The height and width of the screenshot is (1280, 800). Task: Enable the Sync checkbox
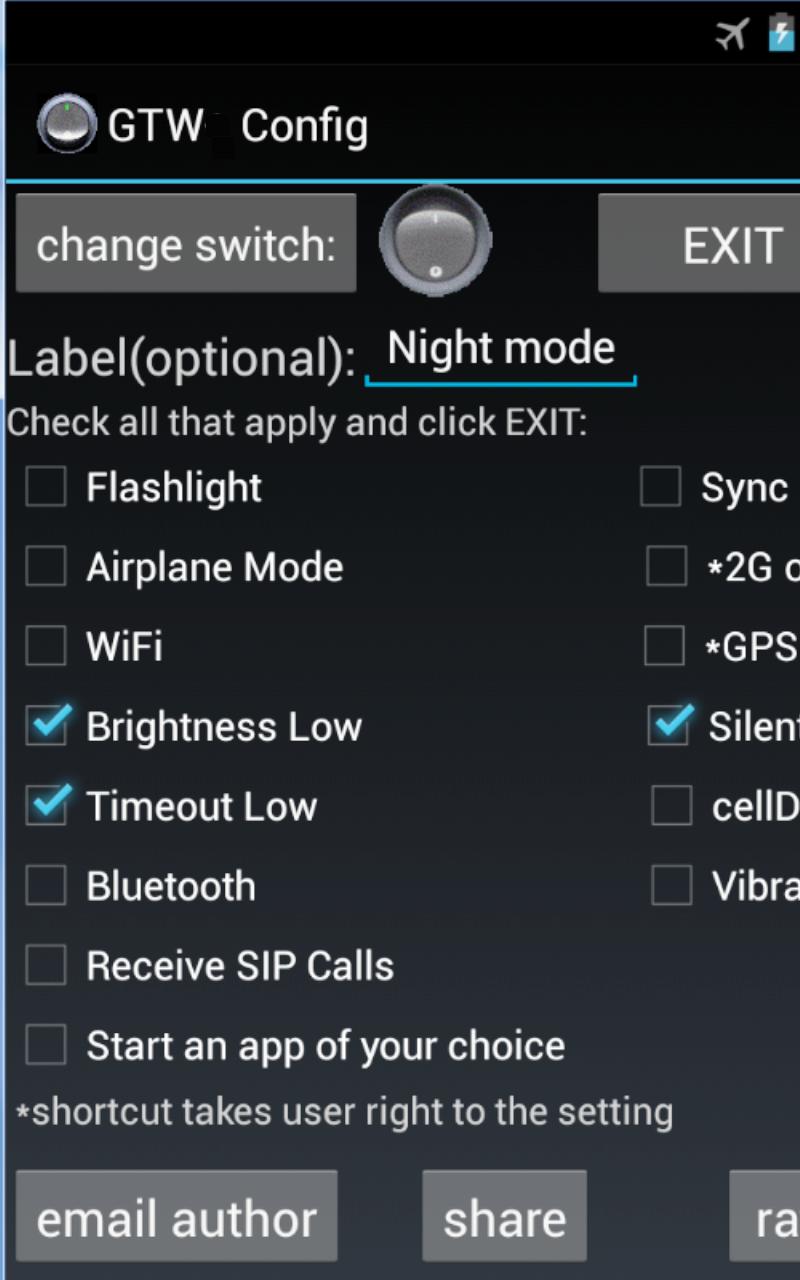pyautogui.click(x=661, y=488)
